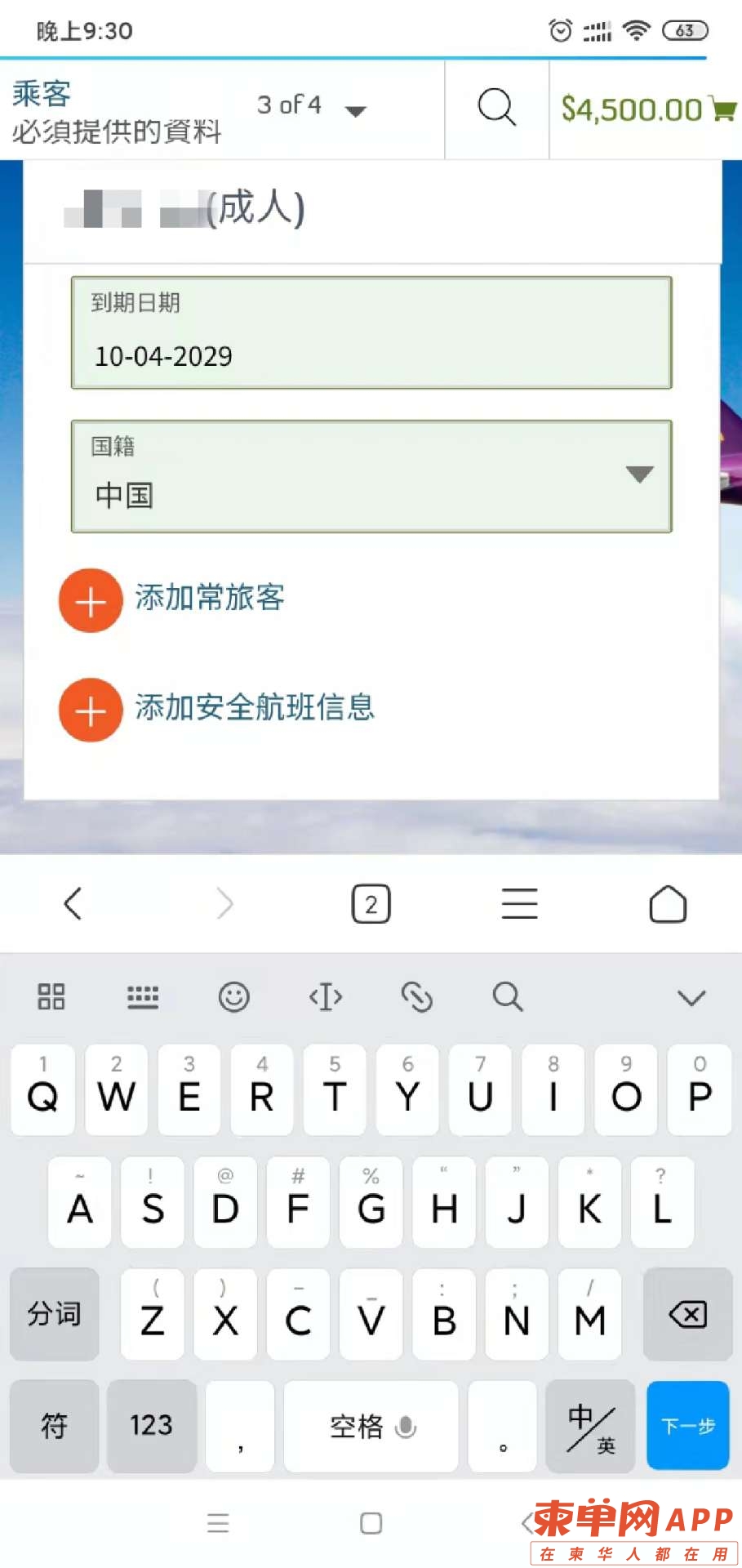Screen dimensions: 742x1568
Task: Expand the 国籍 nationality dropdown
Action: (x=371, y=476)
